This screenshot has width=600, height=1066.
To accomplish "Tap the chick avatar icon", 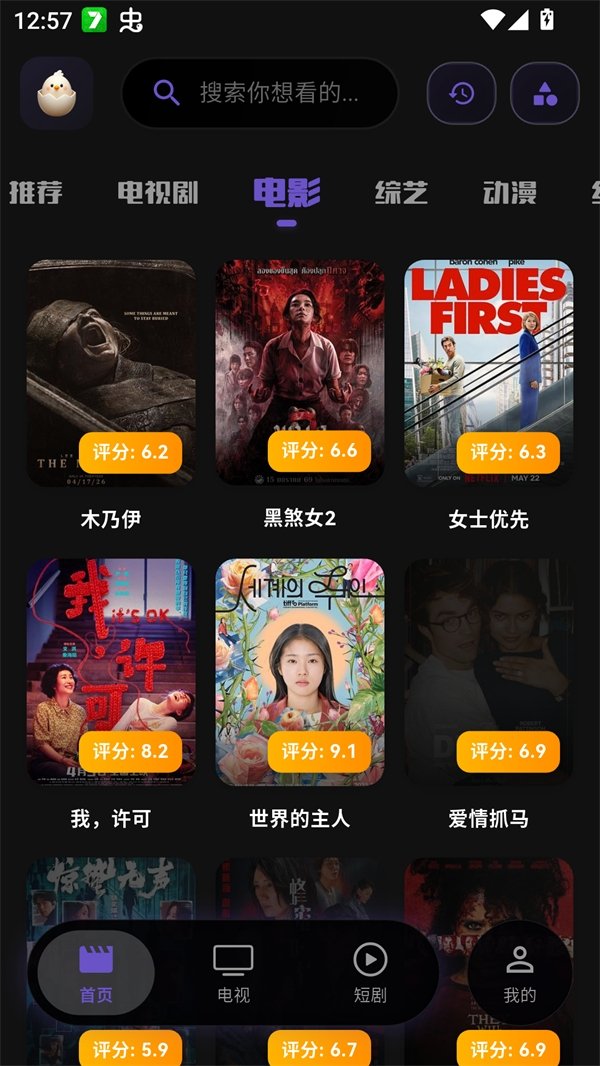I will [56, 93].
